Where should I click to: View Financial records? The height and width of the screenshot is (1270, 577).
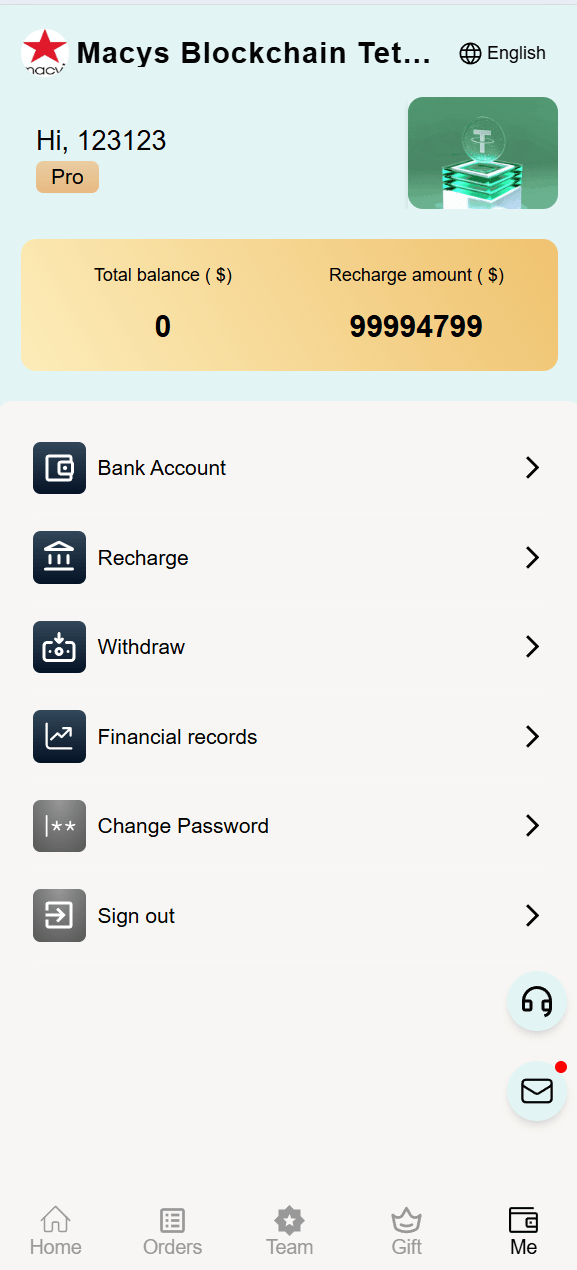click(288, 737)
